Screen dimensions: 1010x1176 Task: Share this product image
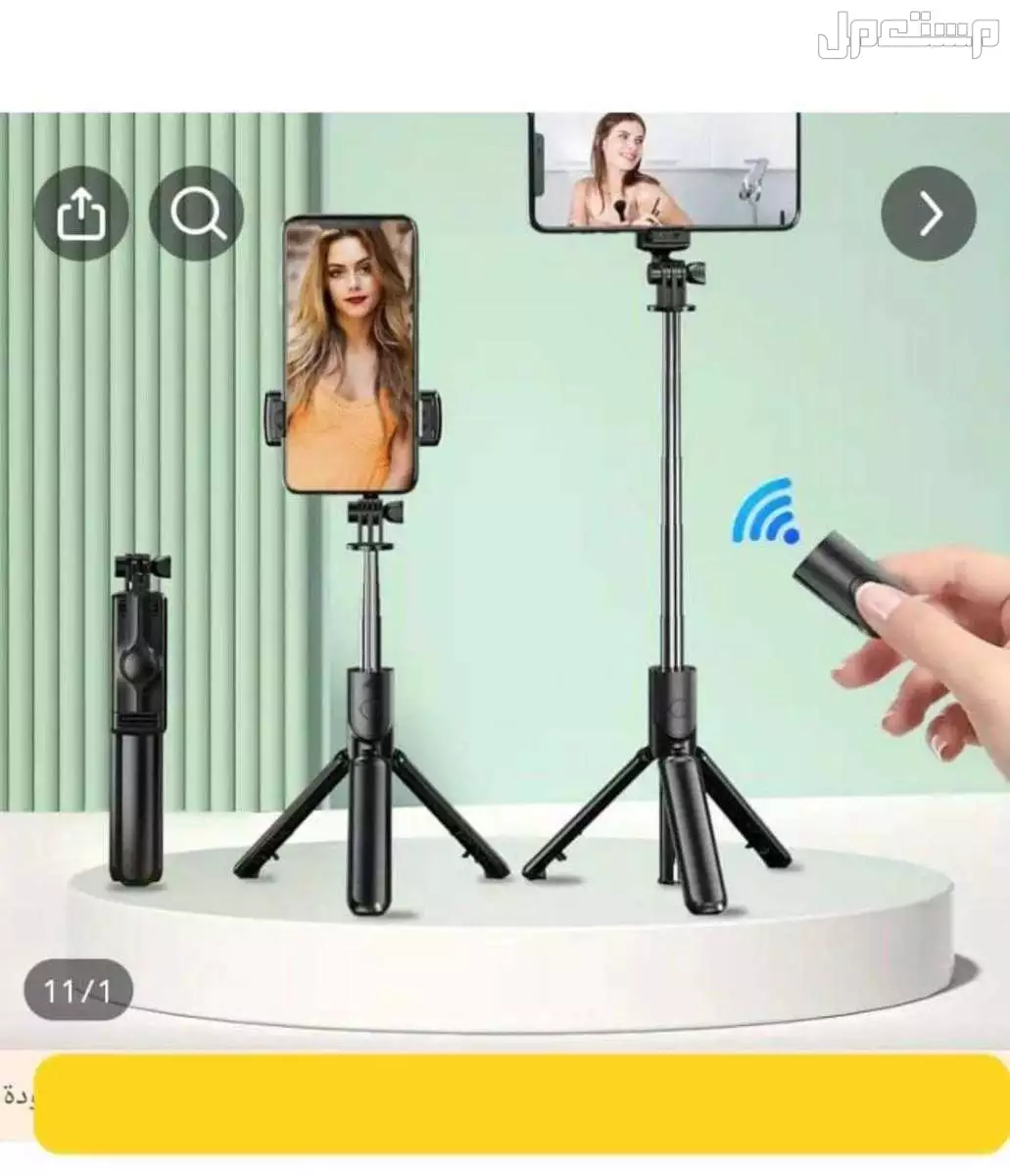click(x=80, y=213)
